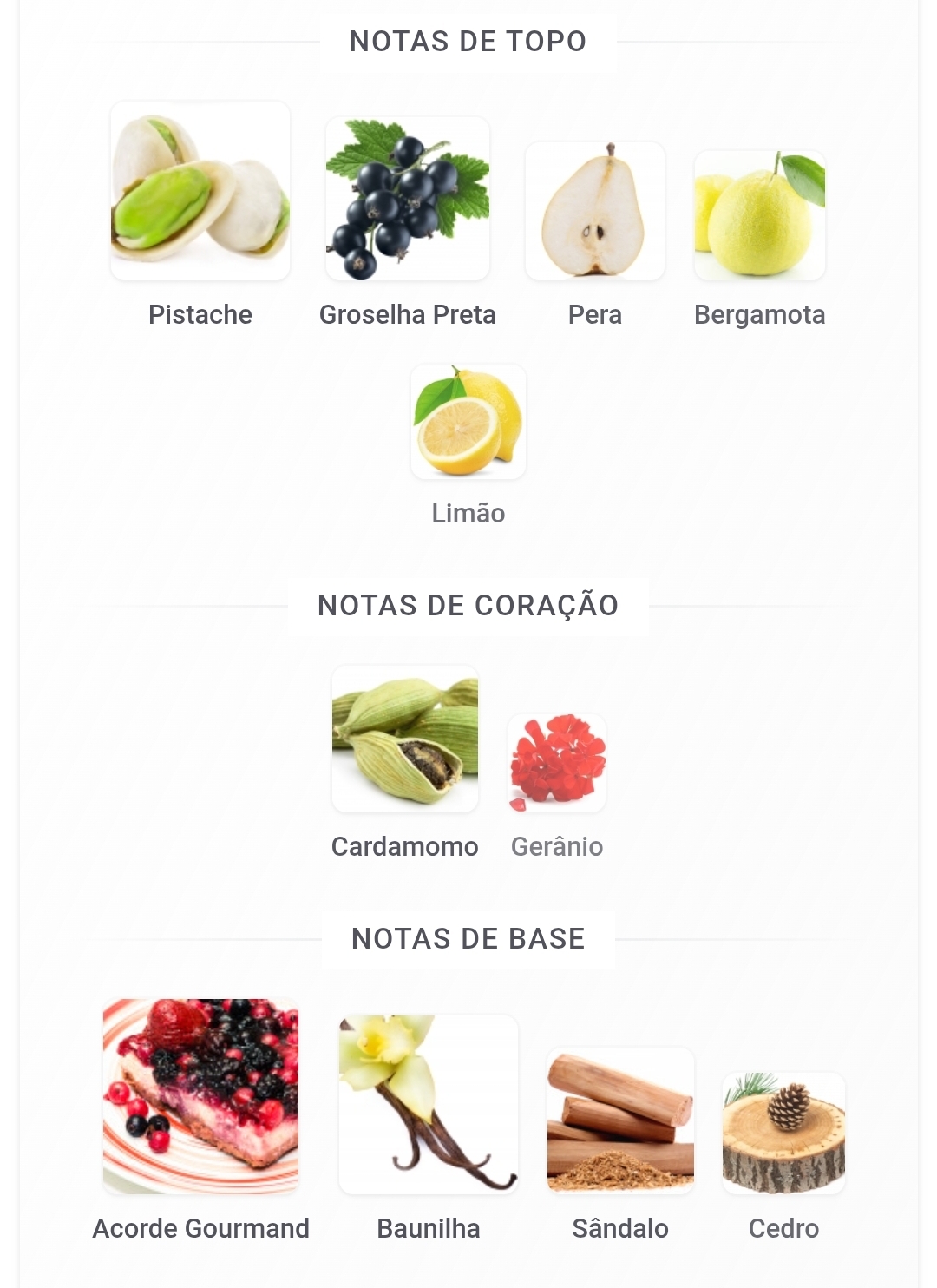
Task: Select the Pera note
Action: pos(595,211)
